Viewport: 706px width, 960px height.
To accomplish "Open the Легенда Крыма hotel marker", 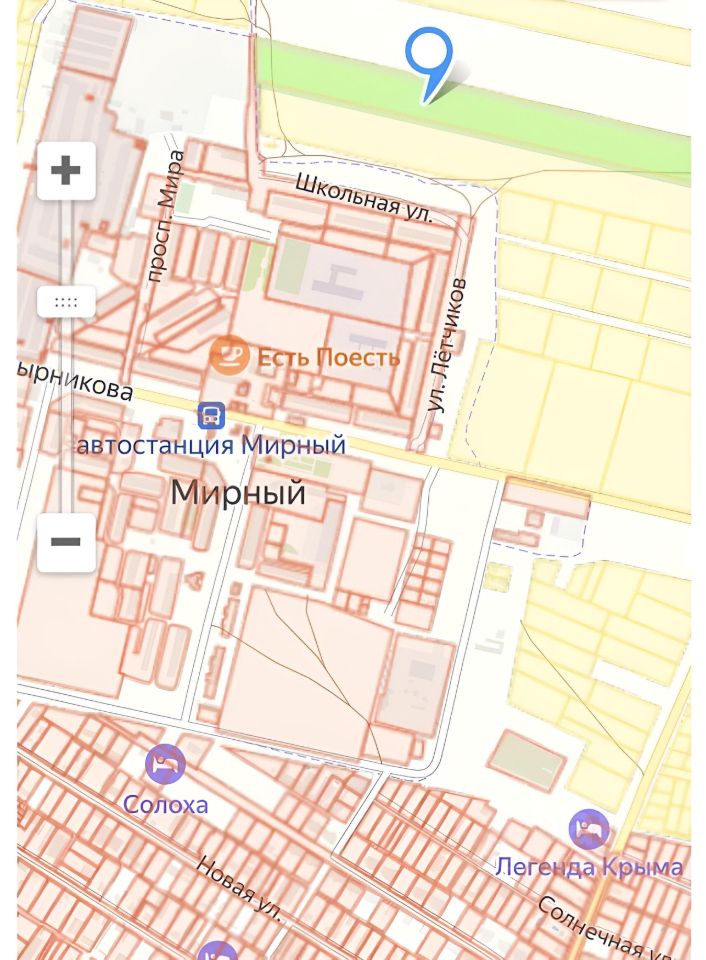I will point(589,830).
